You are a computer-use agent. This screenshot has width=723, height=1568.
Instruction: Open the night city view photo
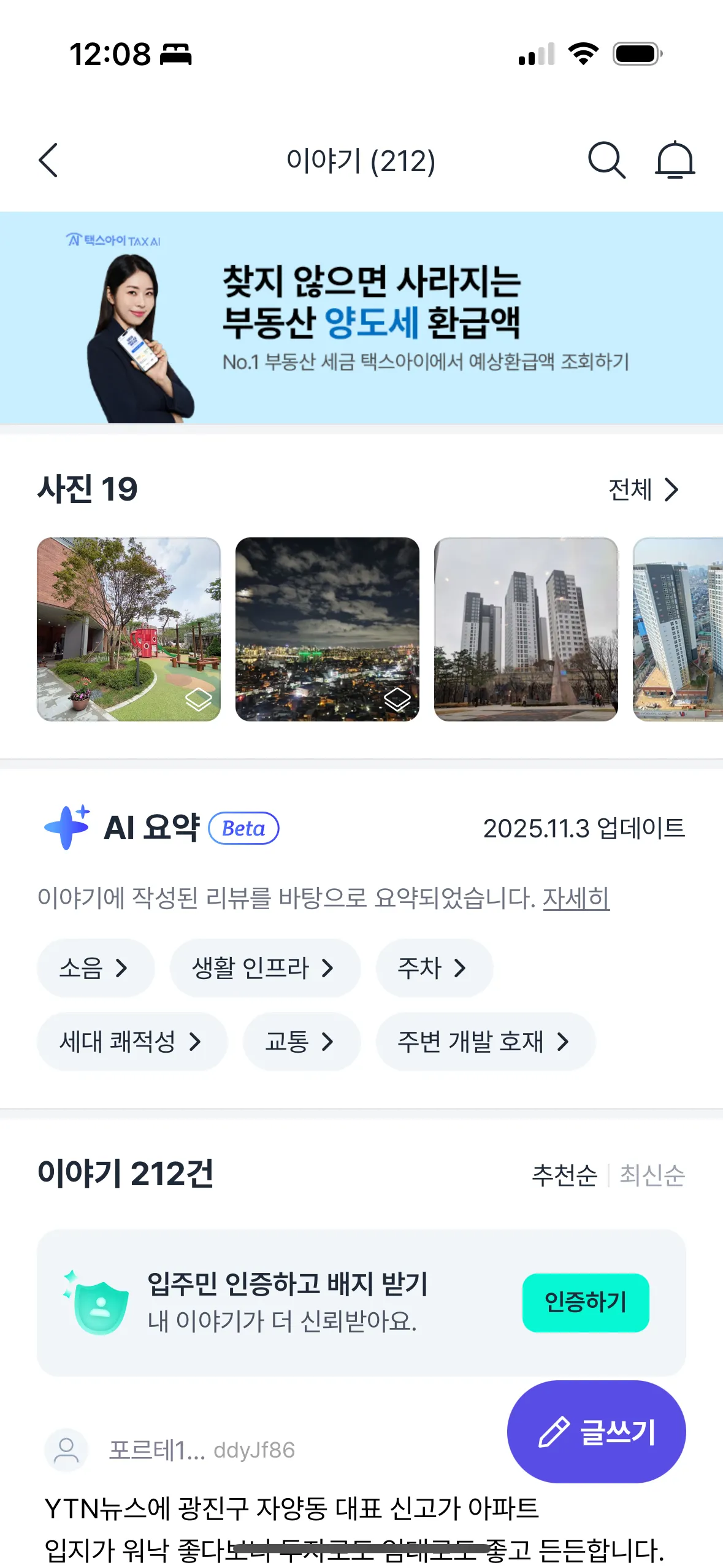327,629
